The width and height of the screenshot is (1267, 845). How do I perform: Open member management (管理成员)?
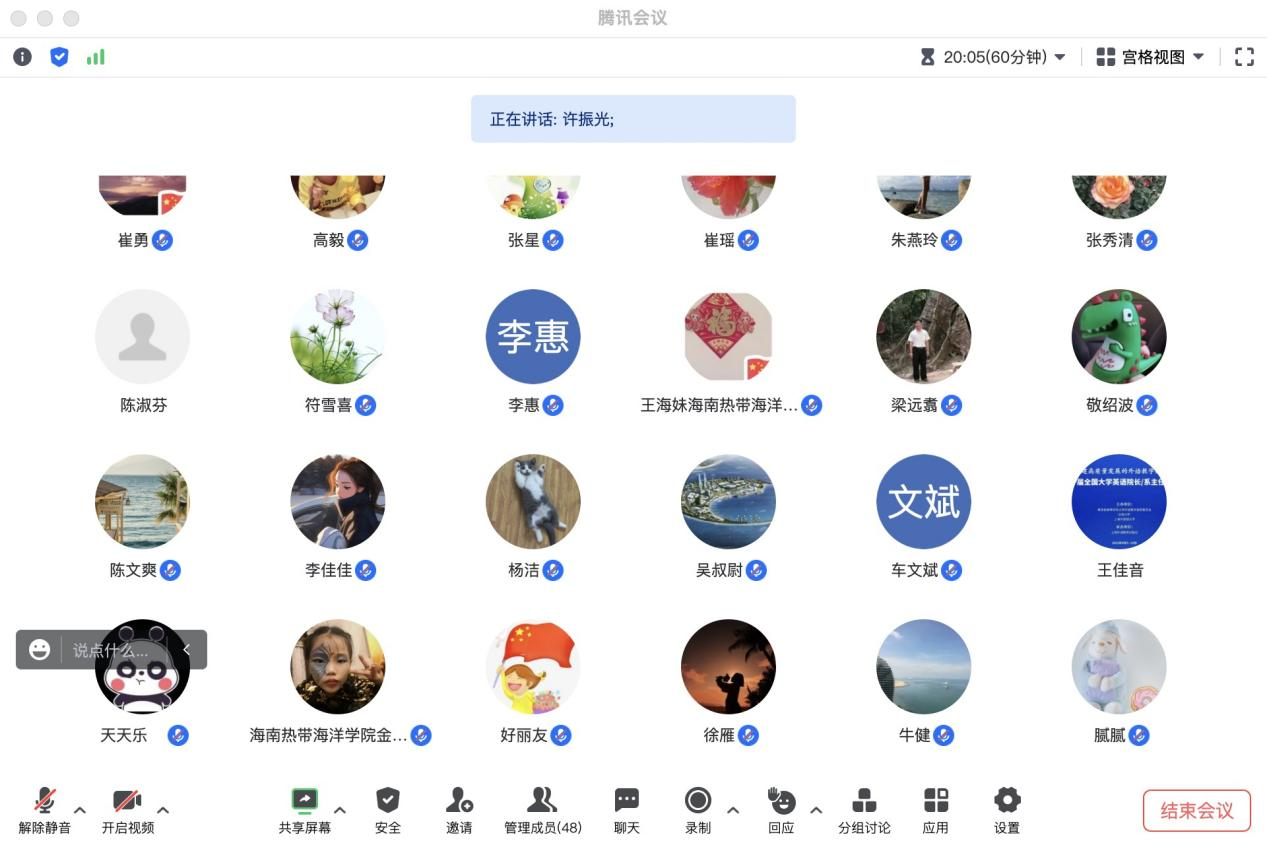(x=542, y=809)
